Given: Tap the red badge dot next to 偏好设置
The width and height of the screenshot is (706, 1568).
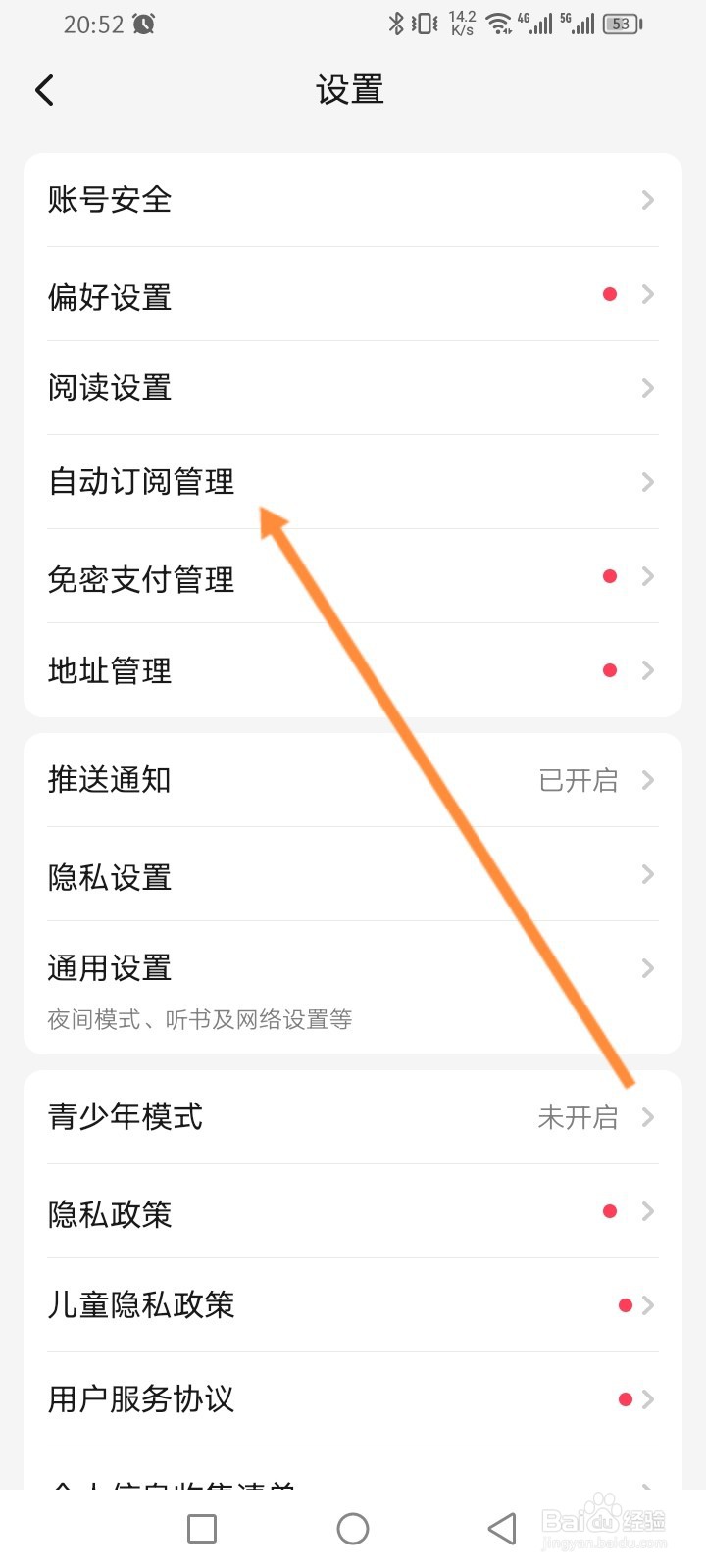Looking at the screenshot, I should pyautogui.click(x=610, y=293).
